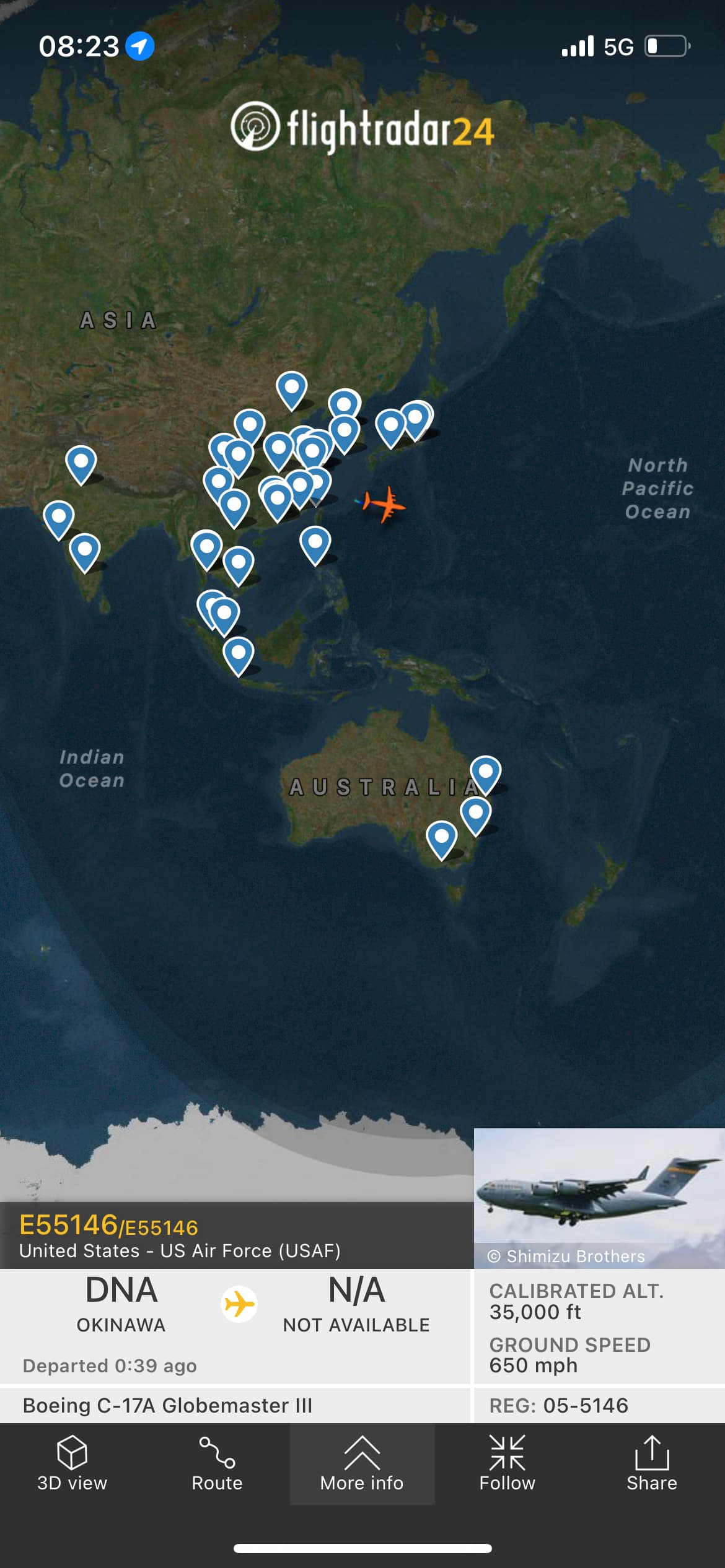Tap the orange aircraft icon on map
This screenshot has width=725, height=1568.
(x=384, y=503)
